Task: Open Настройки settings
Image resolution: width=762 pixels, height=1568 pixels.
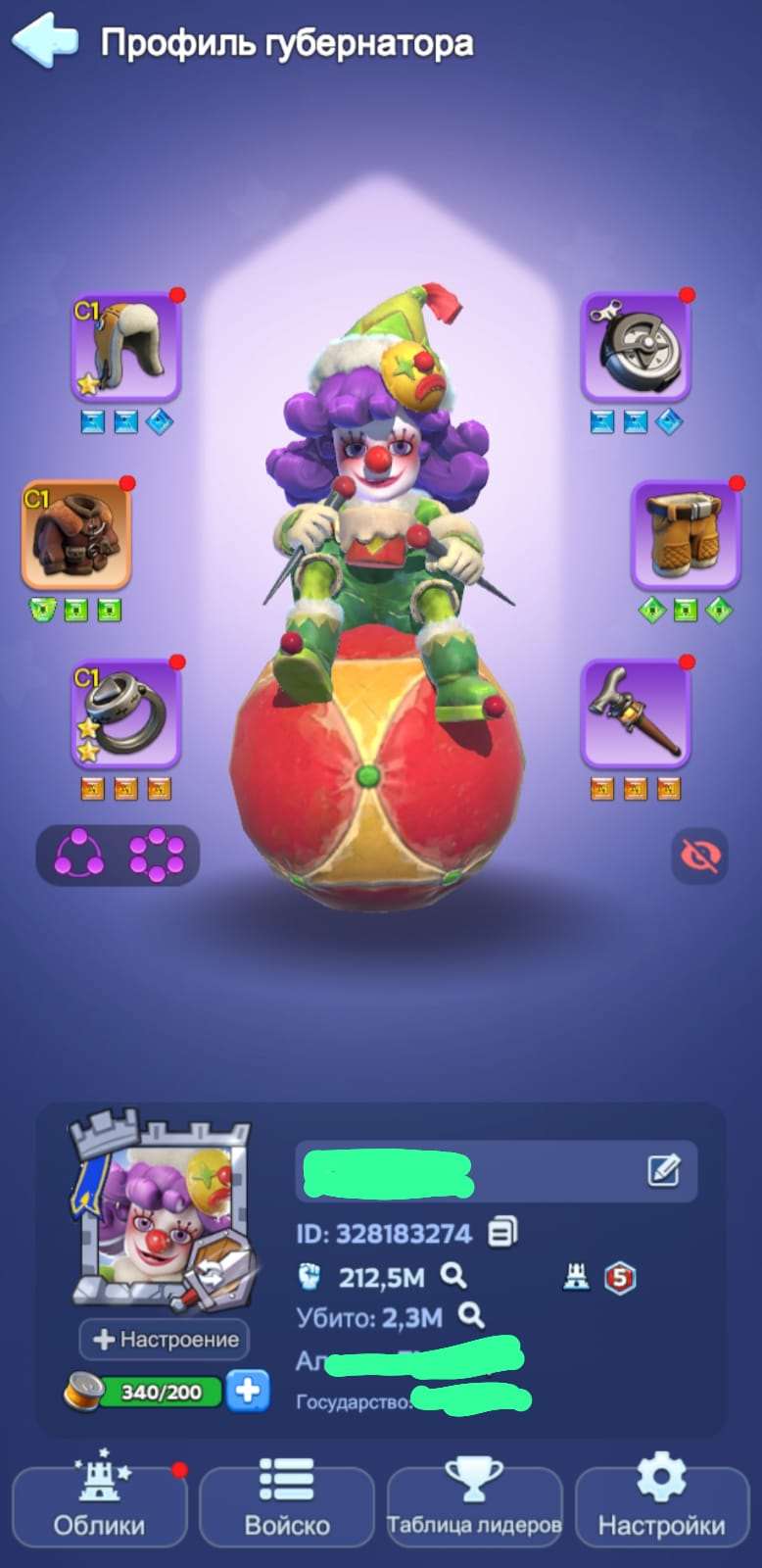Action: (661, 1504)
